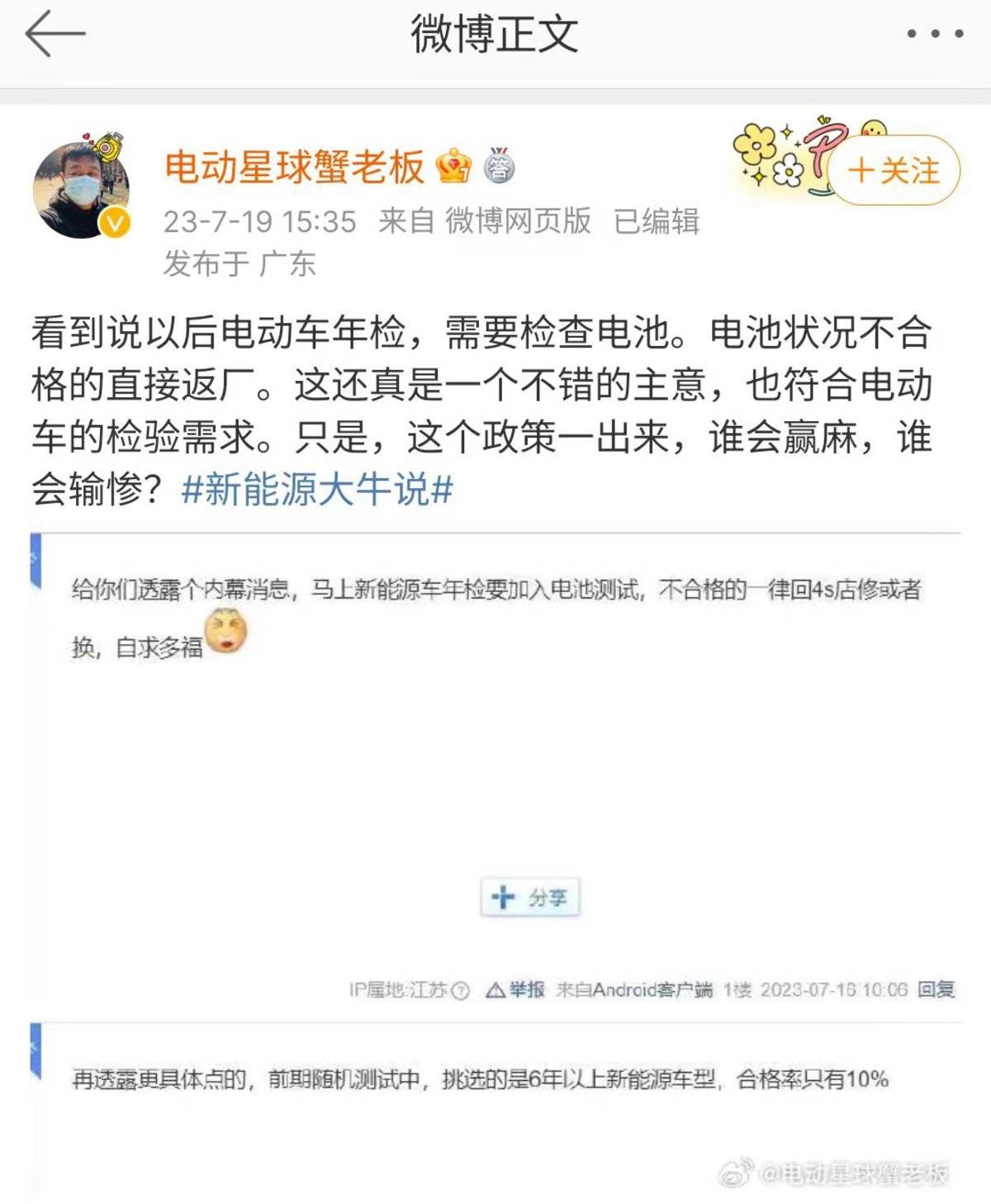This screenshot has height=1204, width=991.
Task: Click the post timestamp 23-7-19 15:35
Action: point(260,220)
